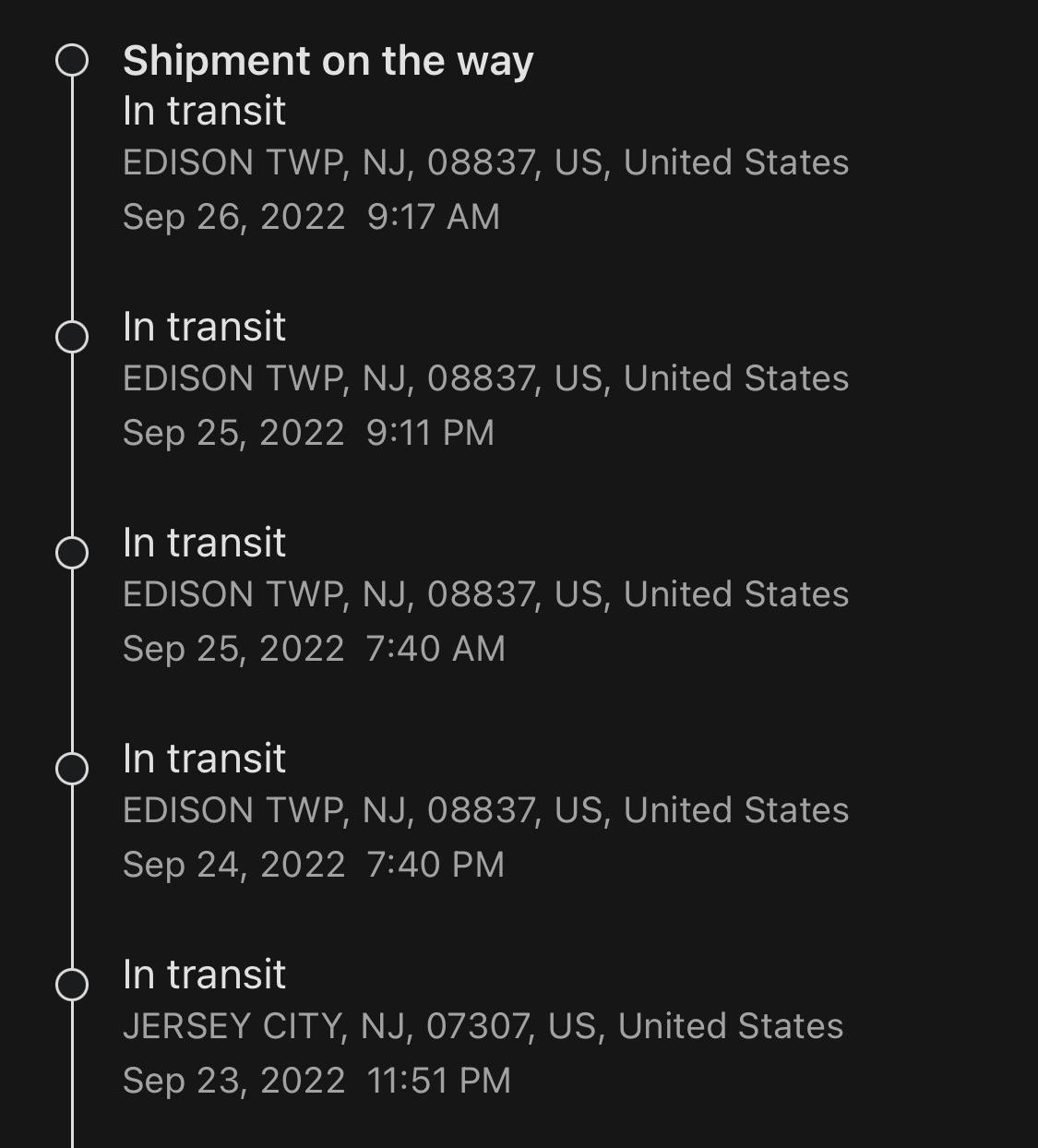The image size is (1038, 1148).
Task: Open the 'Shipment on the way' heading
Action: [328, 61]
